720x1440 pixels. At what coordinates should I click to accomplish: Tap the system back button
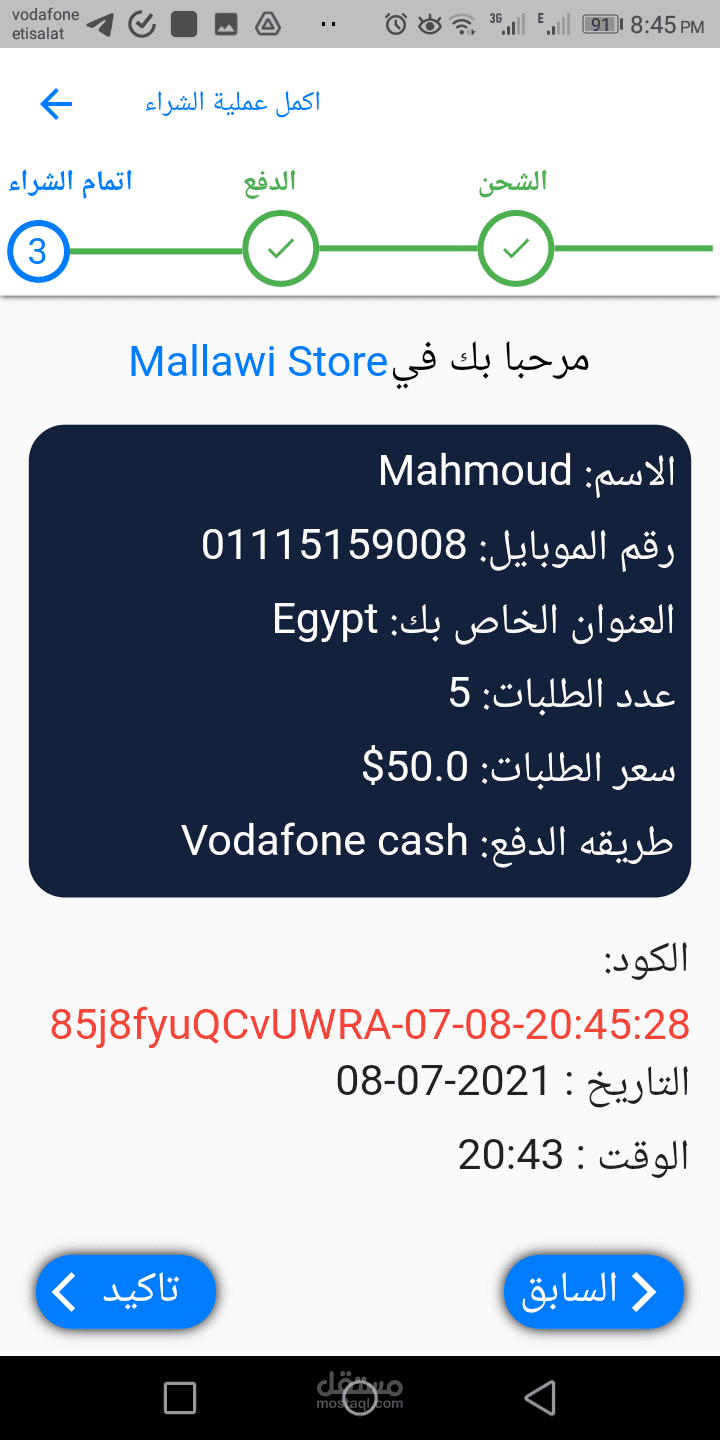pos(539,1397)
